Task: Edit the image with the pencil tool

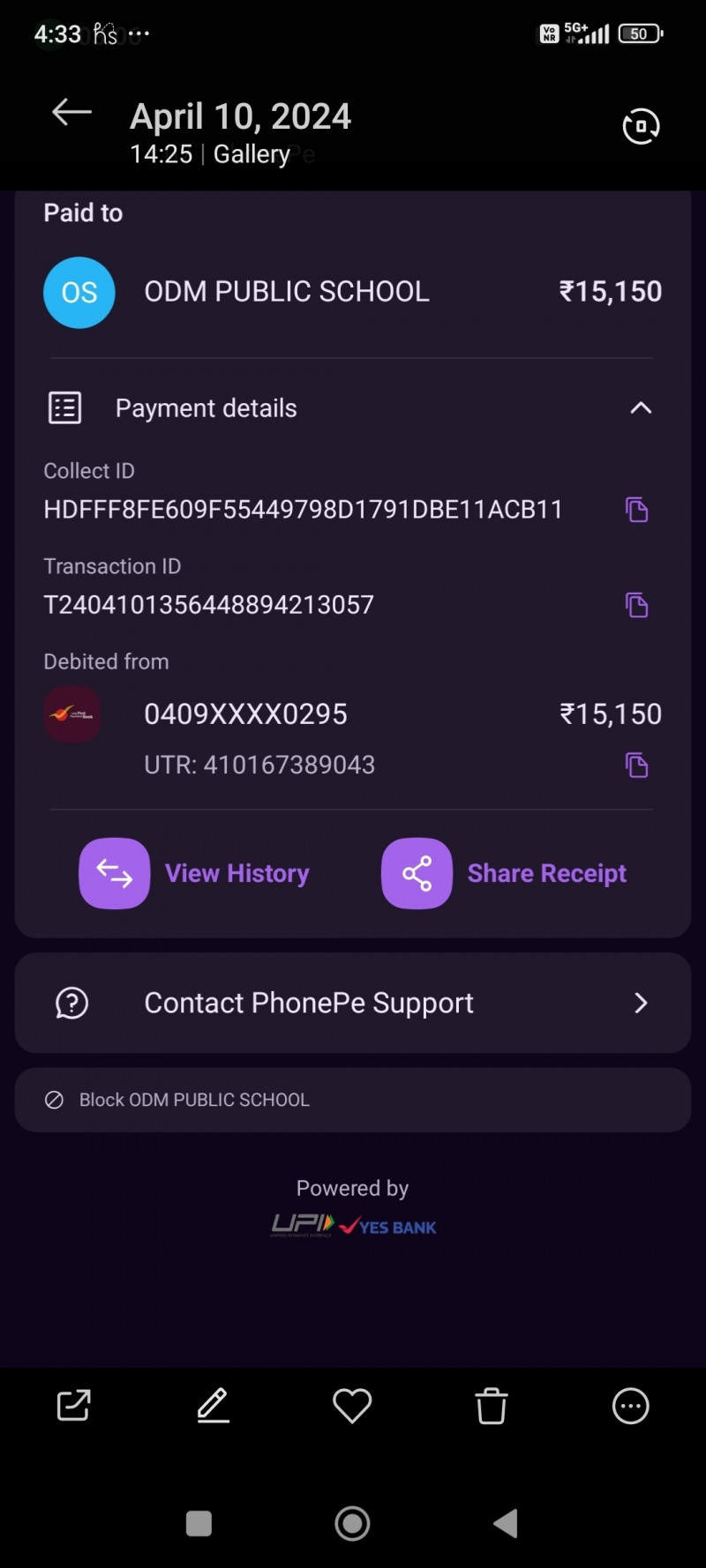Action: 213,1405
